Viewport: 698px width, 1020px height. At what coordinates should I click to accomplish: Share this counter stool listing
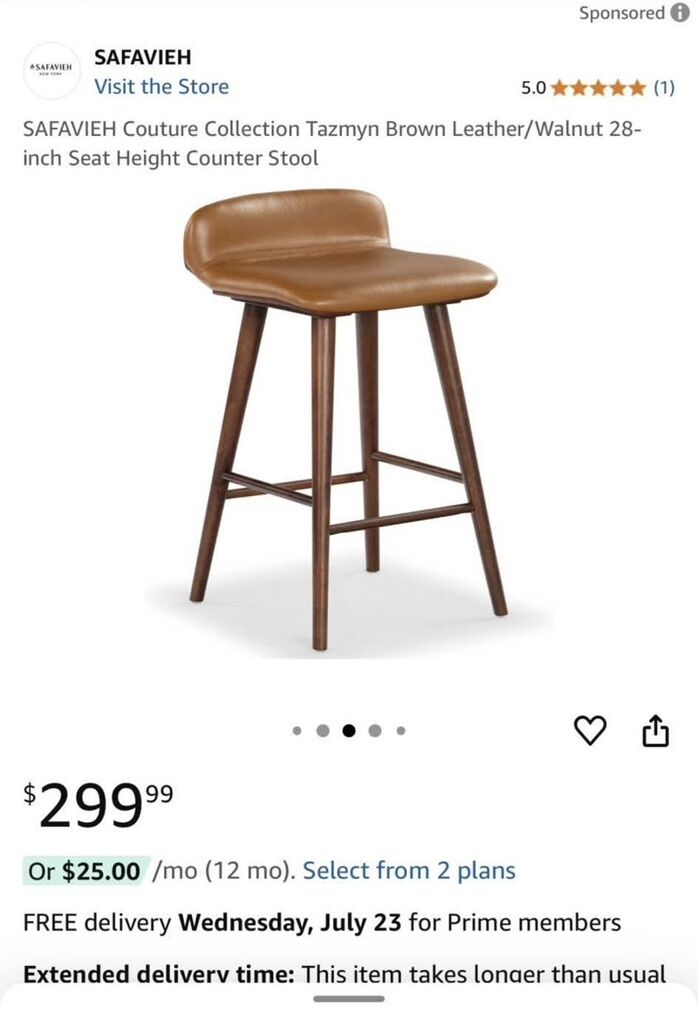(x=654, y=731)
